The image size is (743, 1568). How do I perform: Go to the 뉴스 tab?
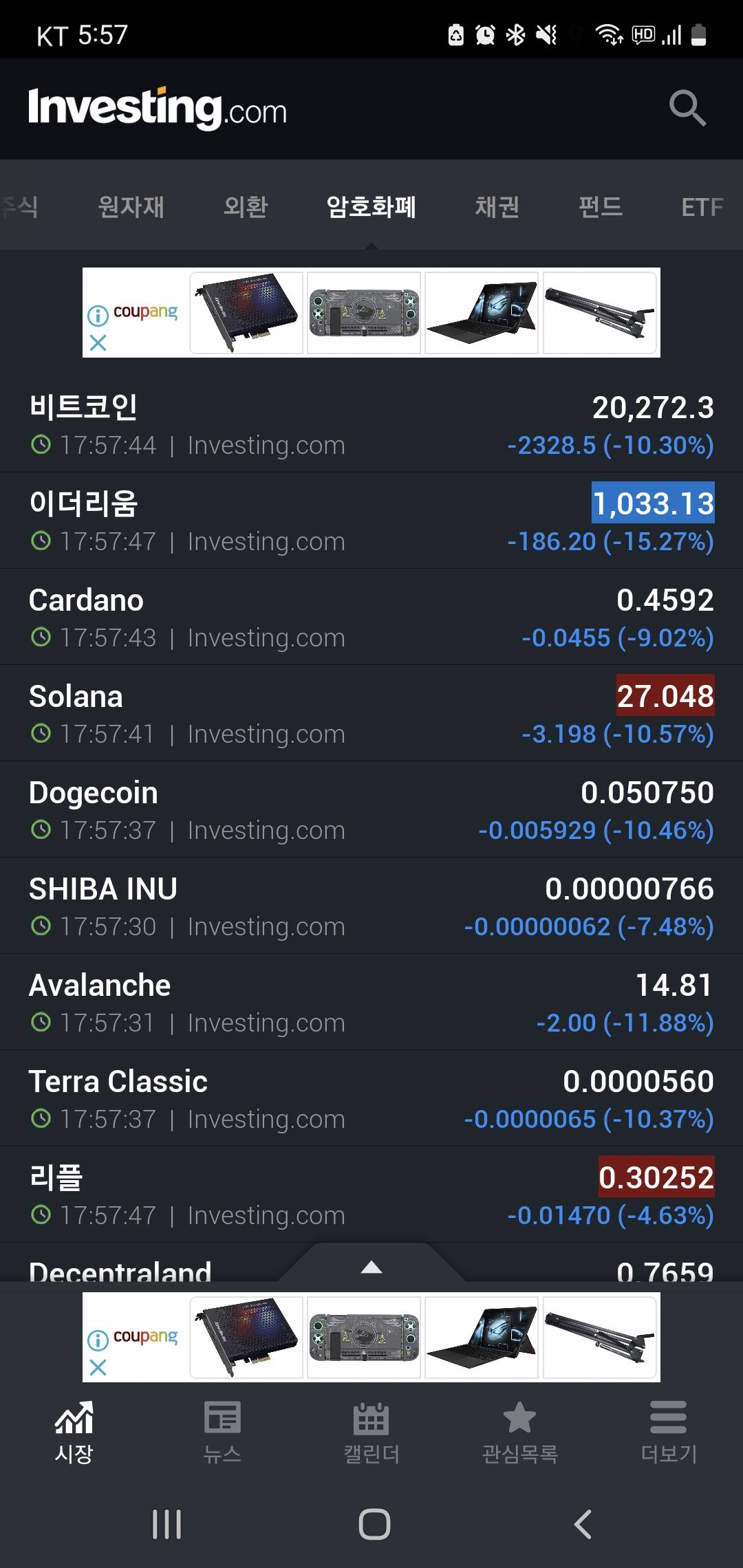tap(222, 1432)
